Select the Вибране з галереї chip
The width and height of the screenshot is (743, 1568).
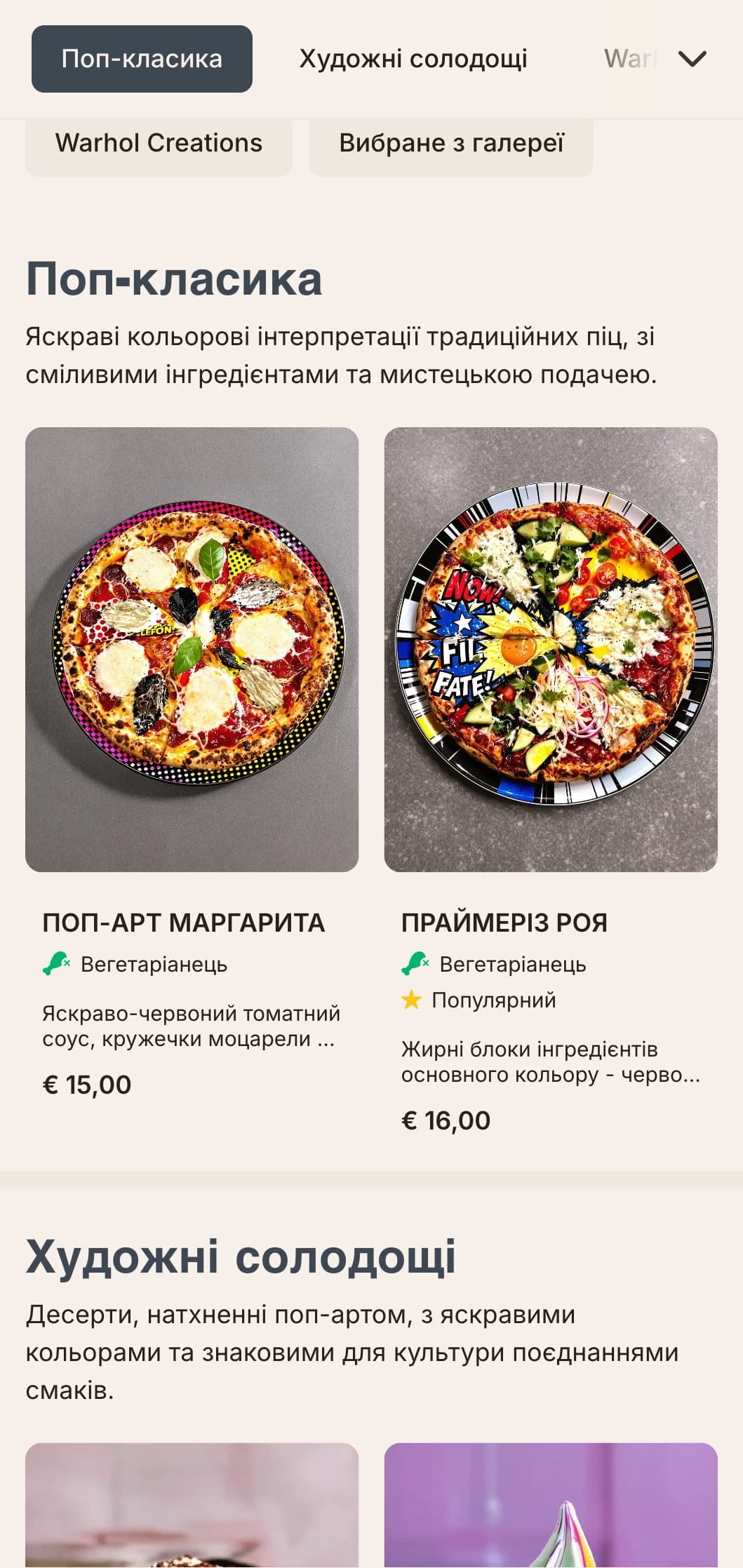click(451, 143)
